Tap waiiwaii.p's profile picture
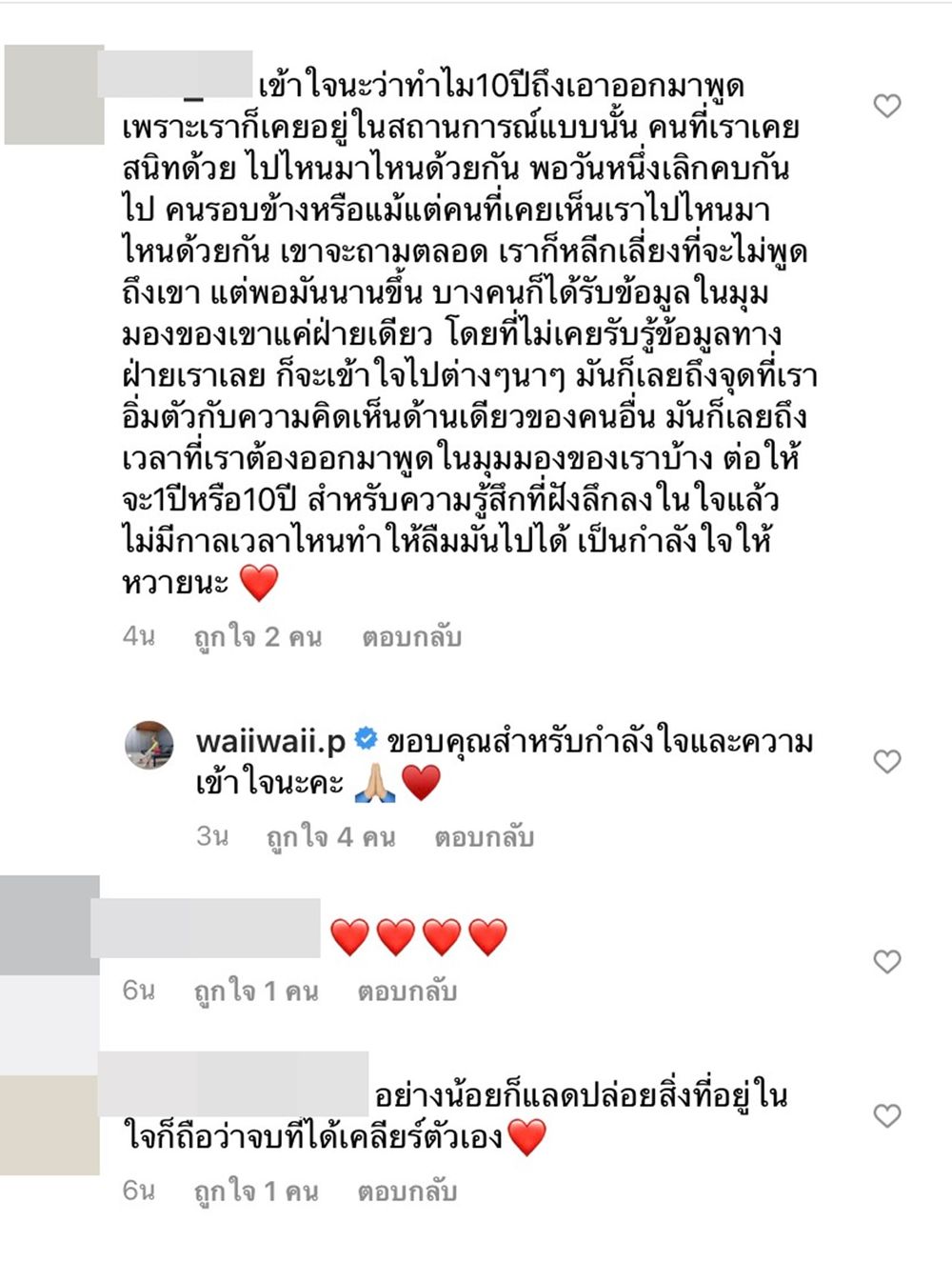Viewport: 952px width, 1262px height. point(149,745)
